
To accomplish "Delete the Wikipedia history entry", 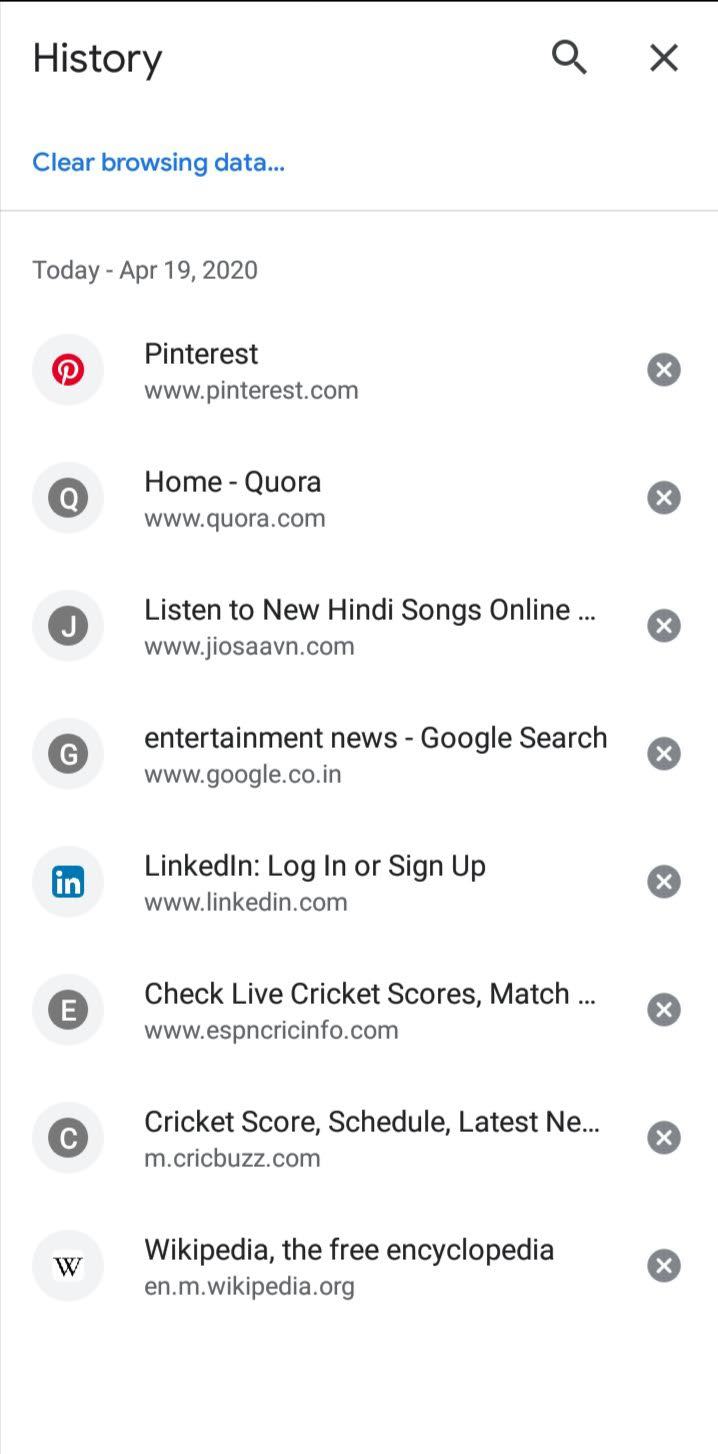I will (664, 1266).
